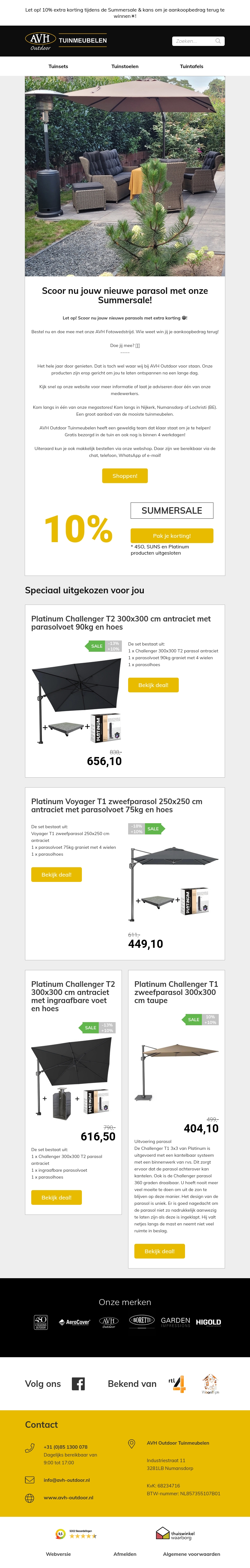Call +31 (0)85 1300 078
This screenshot has width=250, height=1568.
(65, 1447)
